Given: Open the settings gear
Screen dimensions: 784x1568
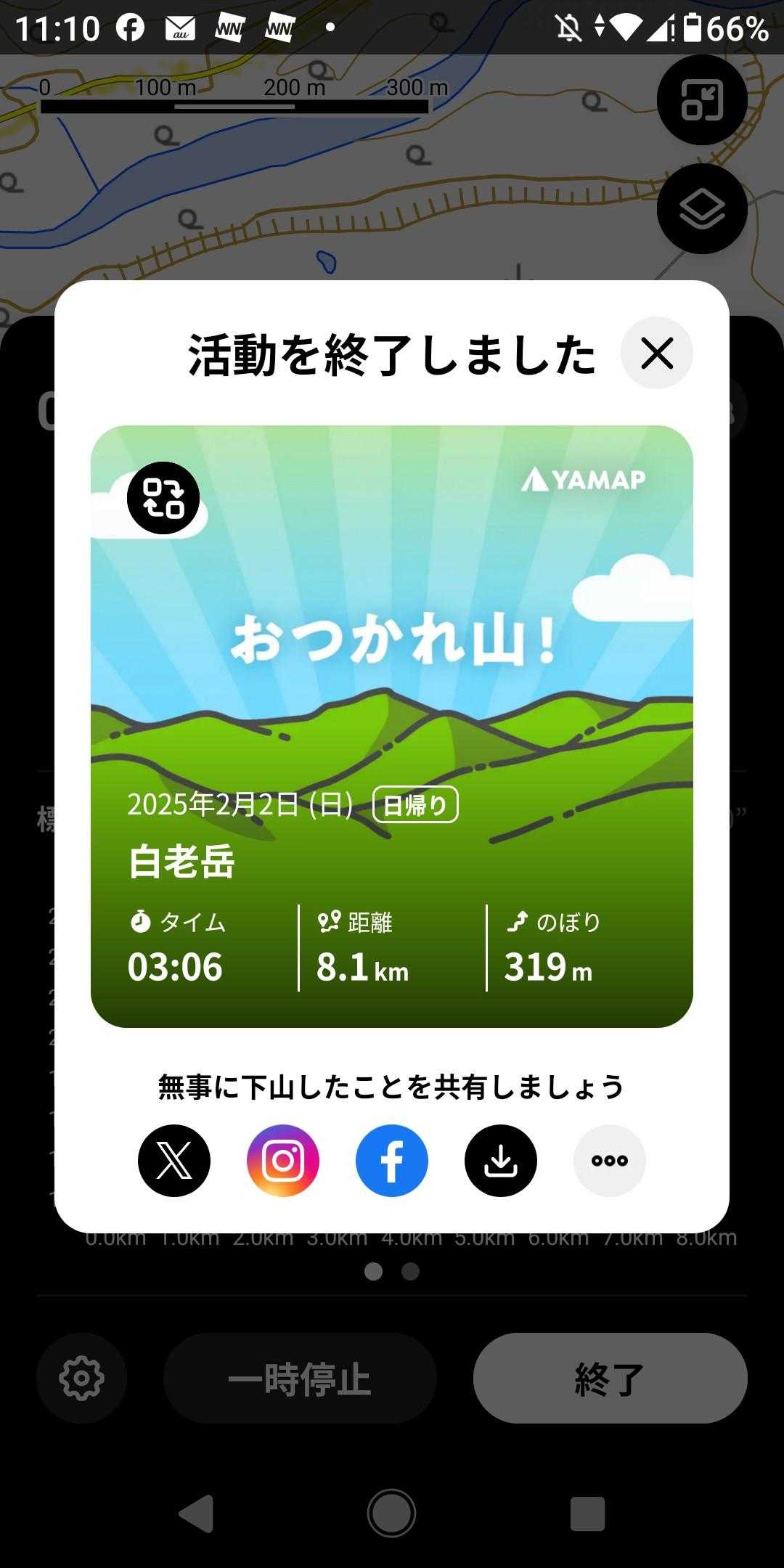Looking at the screenshot, I should point(81,1379).
